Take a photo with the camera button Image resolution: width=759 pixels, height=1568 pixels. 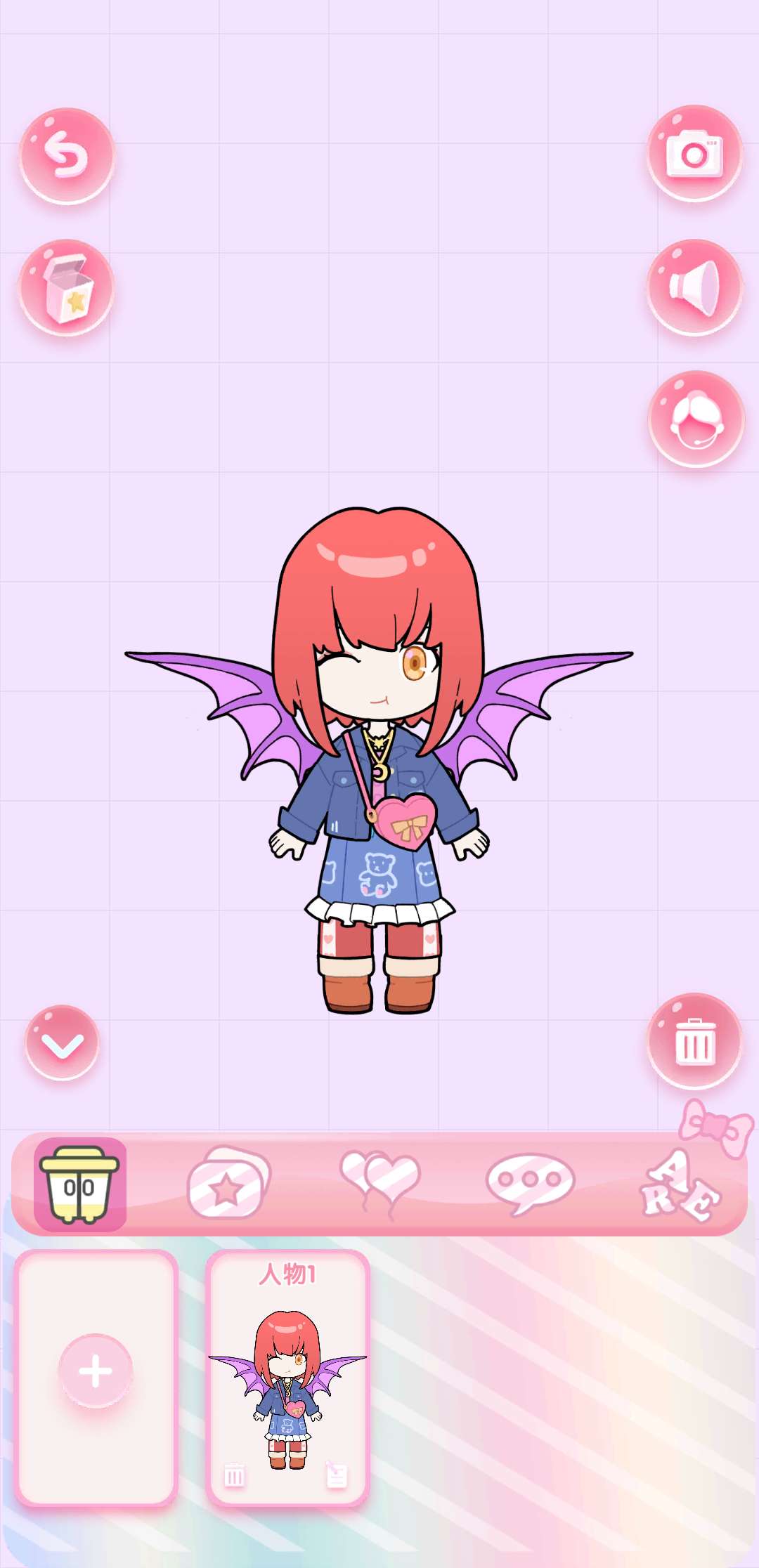click(x=694, y=153)
